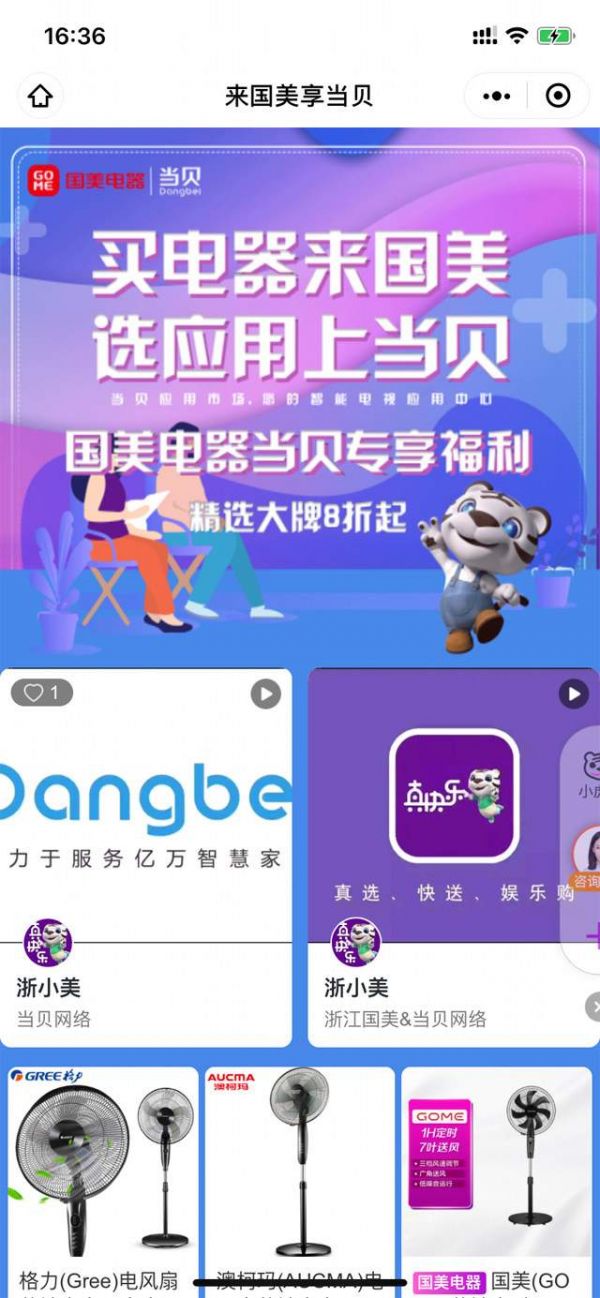Play the 真快乐 video card
Viewport: 600px width, 1298px height.
pyautogui.click(x=573, y=694)
